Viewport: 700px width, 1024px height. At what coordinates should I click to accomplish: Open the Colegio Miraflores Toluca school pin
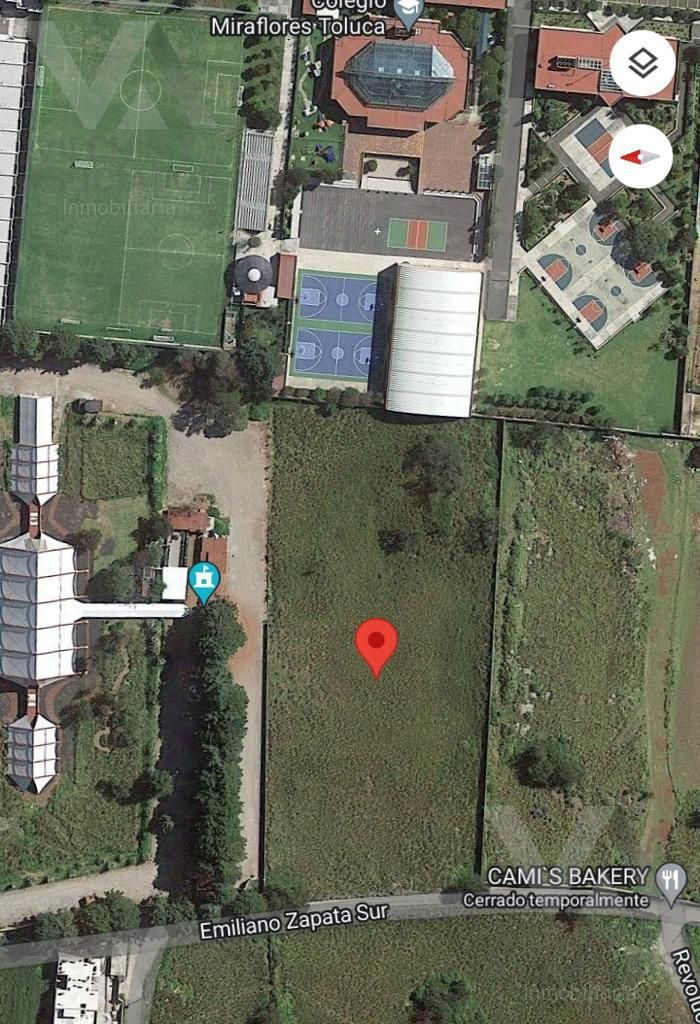[x=410, y=13]
